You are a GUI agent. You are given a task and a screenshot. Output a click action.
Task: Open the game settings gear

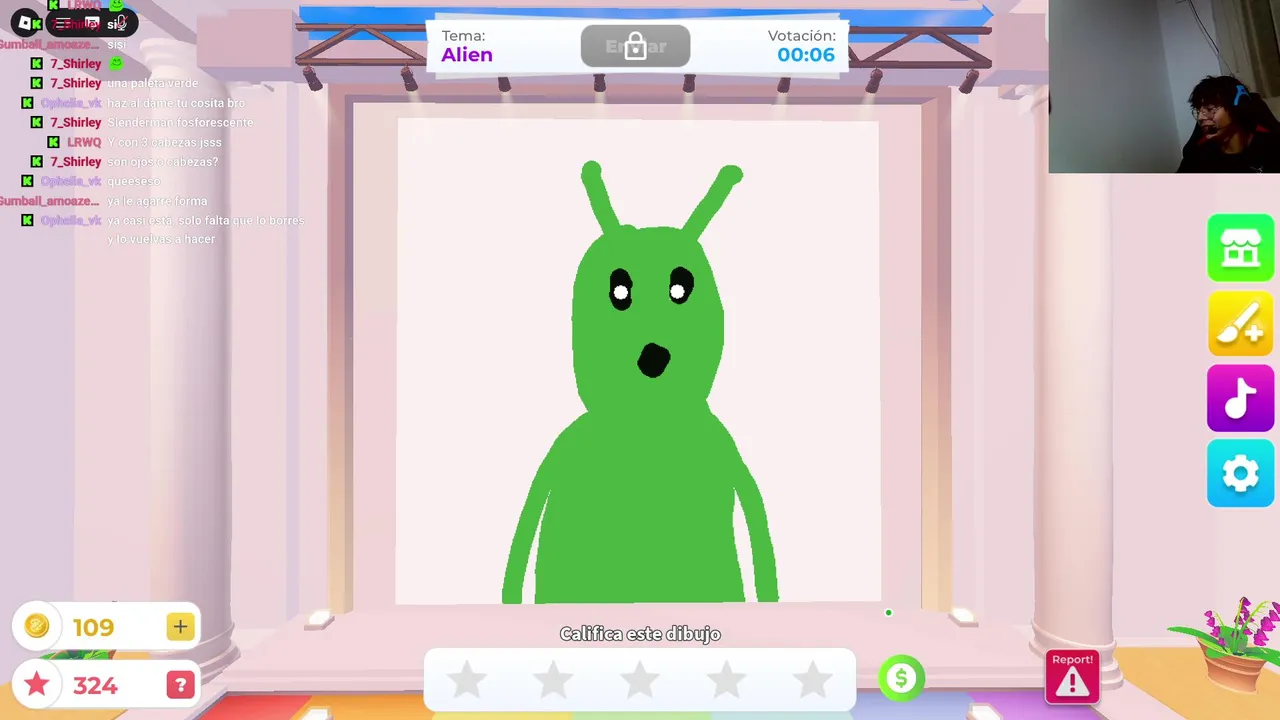coord(1240,473)
